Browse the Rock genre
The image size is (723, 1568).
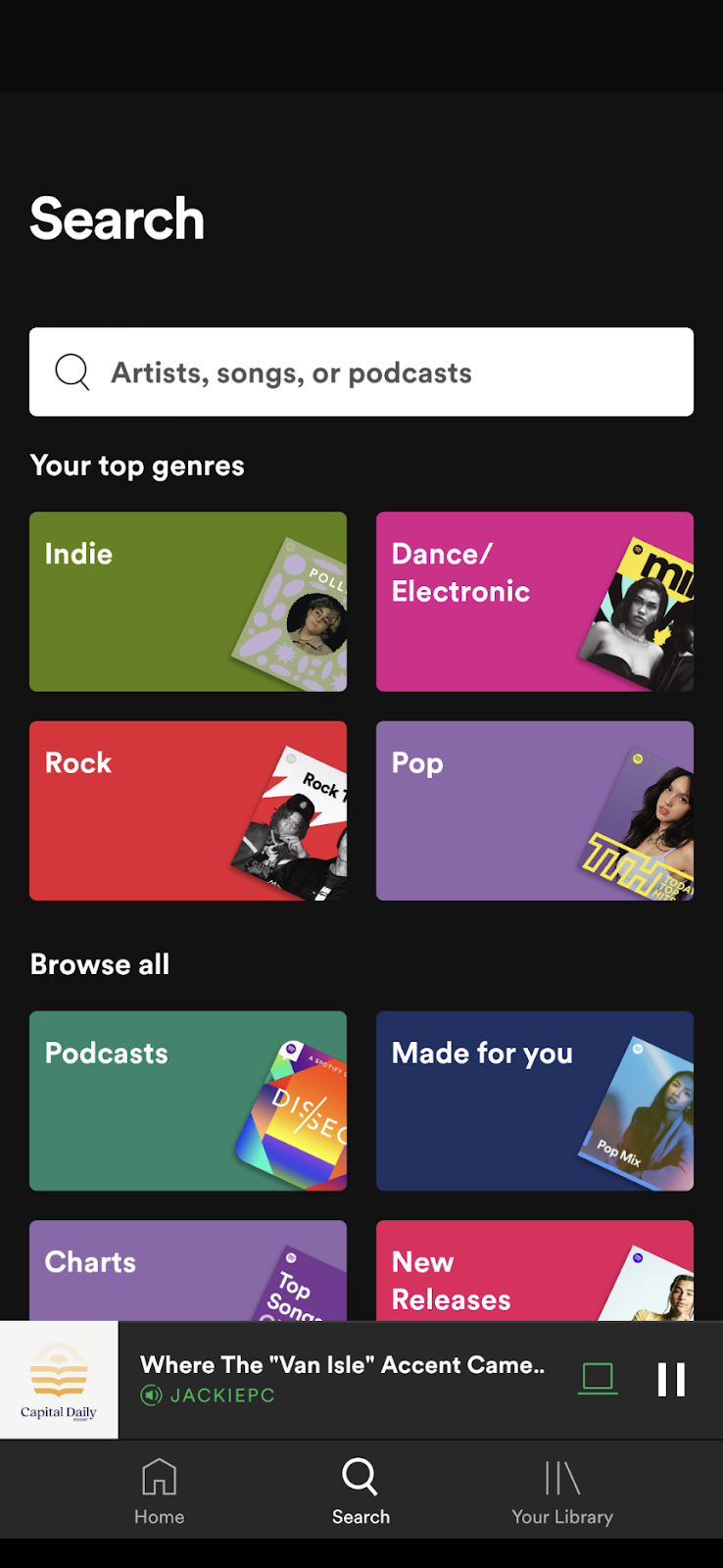[188, 810]
